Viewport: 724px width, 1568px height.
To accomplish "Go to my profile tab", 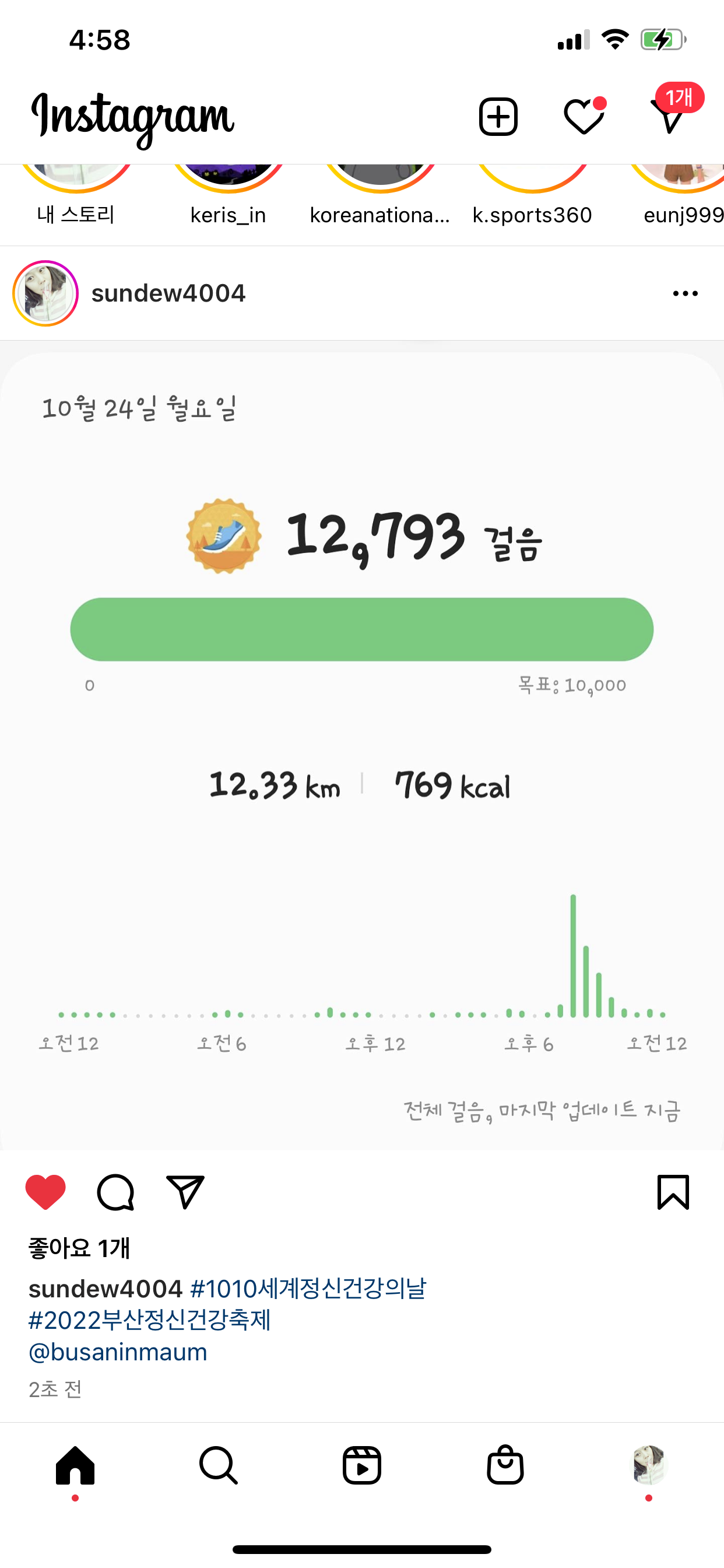I will 649,1465.
